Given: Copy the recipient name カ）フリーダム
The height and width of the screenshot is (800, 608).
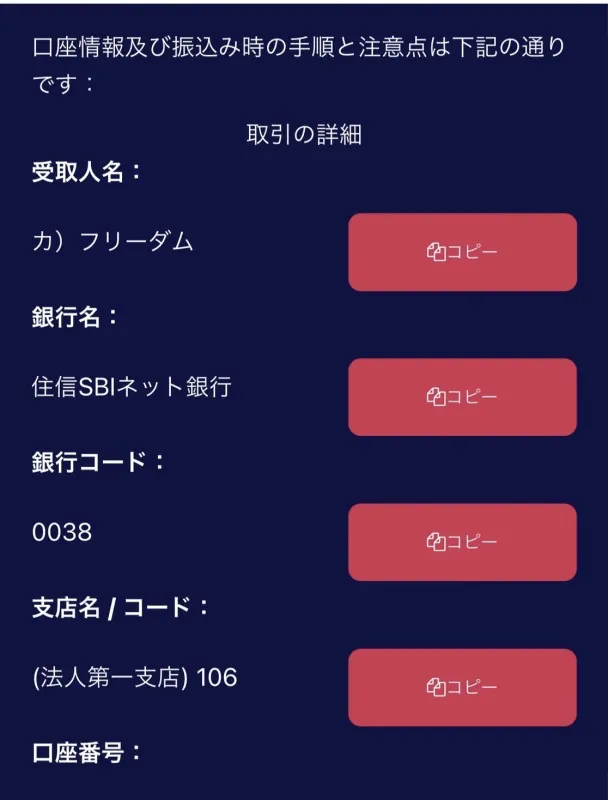Looking at the screenshot, I should point(462,252).
